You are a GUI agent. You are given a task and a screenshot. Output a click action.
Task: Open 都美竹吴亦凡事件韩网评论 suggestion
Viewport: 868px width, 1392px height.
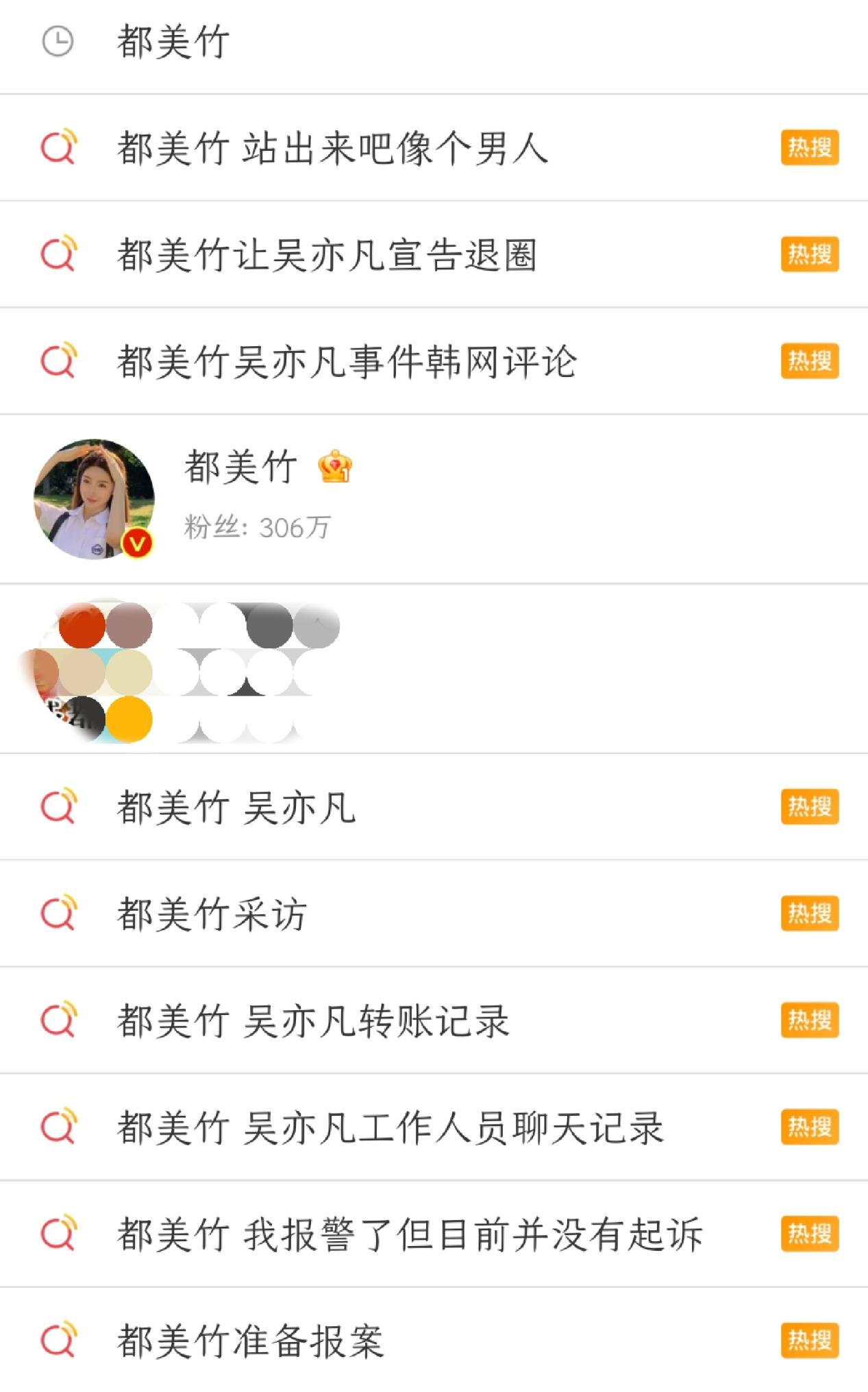point(434,362)
